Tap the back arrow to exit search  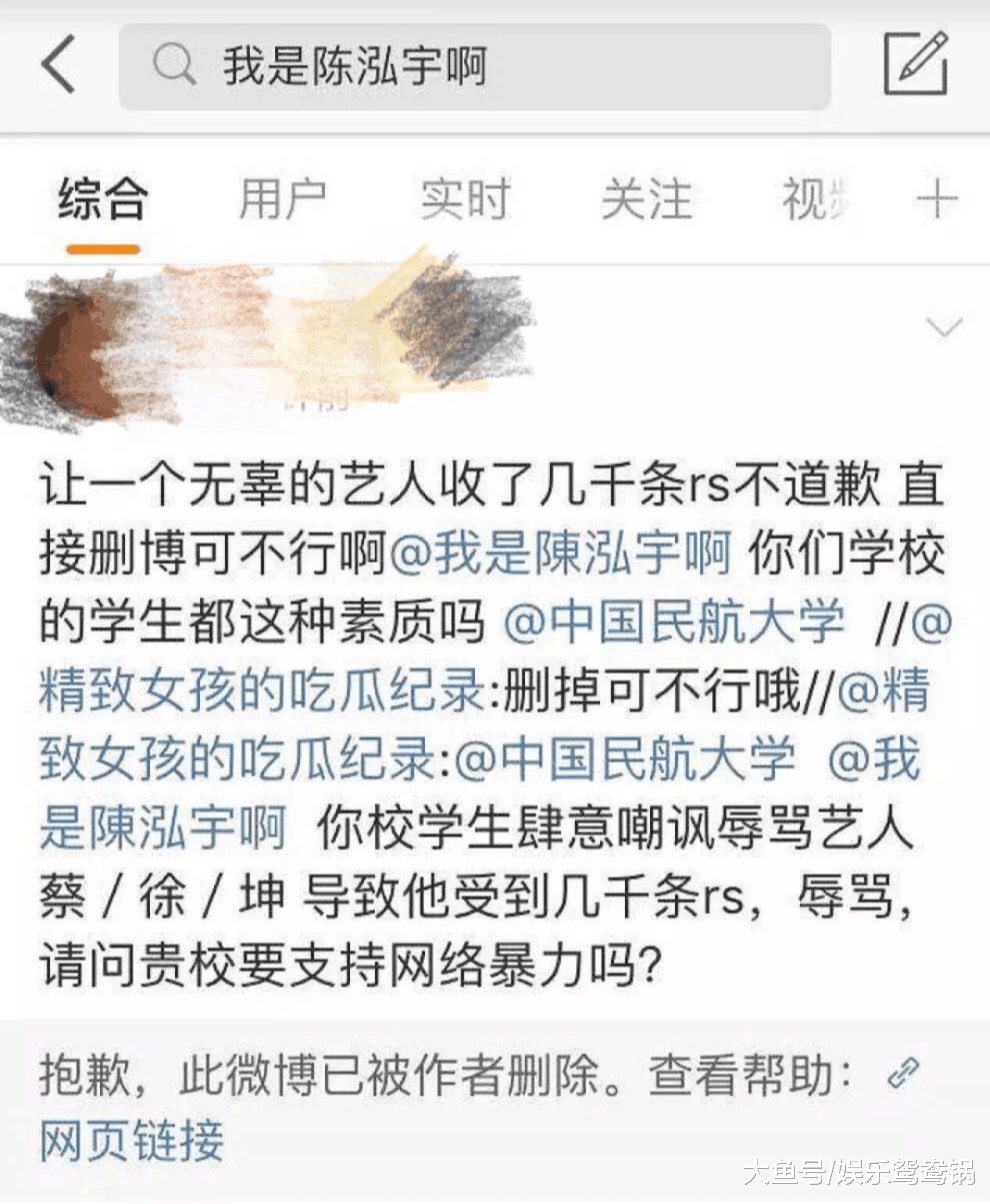[x=55, y=65]
